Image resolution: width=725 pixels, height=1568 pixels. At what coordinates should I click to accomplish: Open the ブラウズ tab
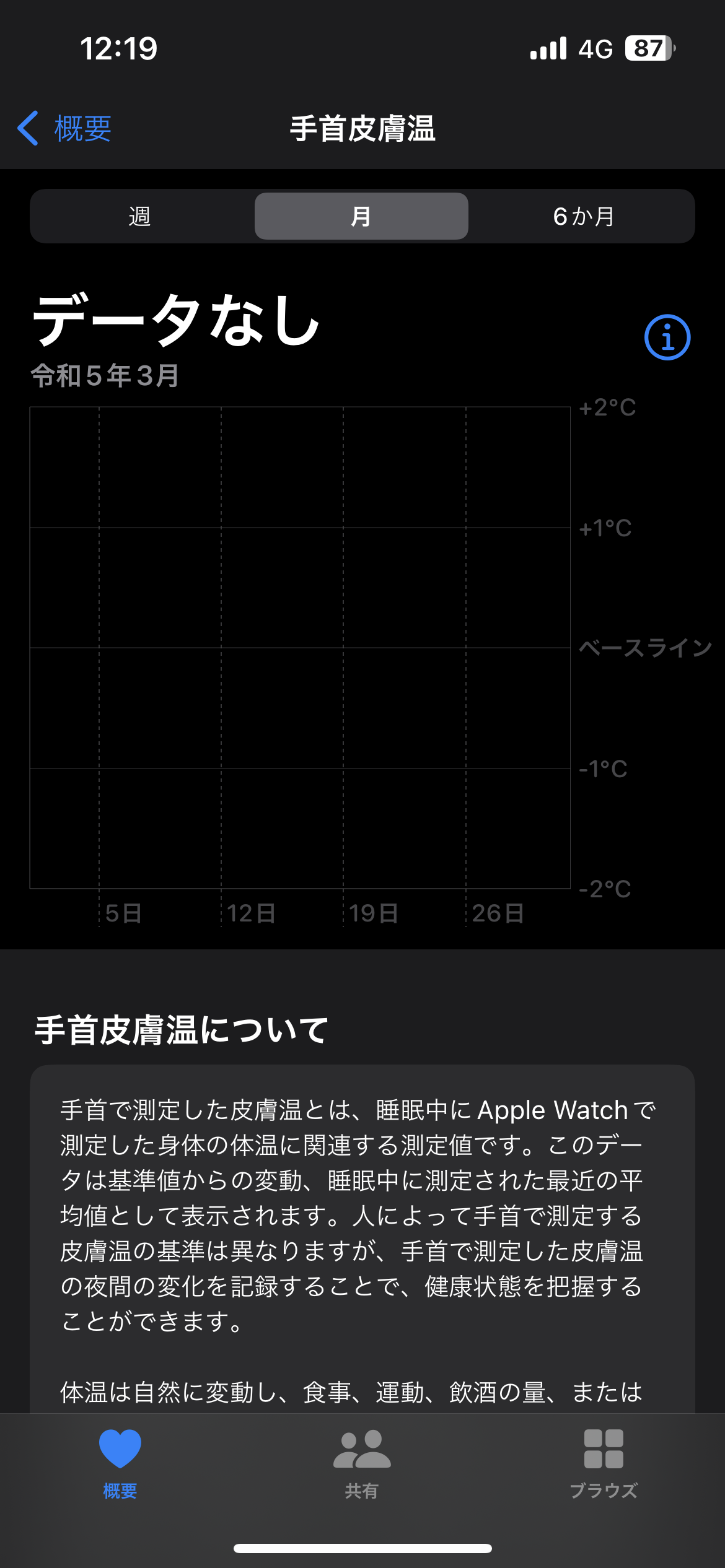[x=604, y=1464]
